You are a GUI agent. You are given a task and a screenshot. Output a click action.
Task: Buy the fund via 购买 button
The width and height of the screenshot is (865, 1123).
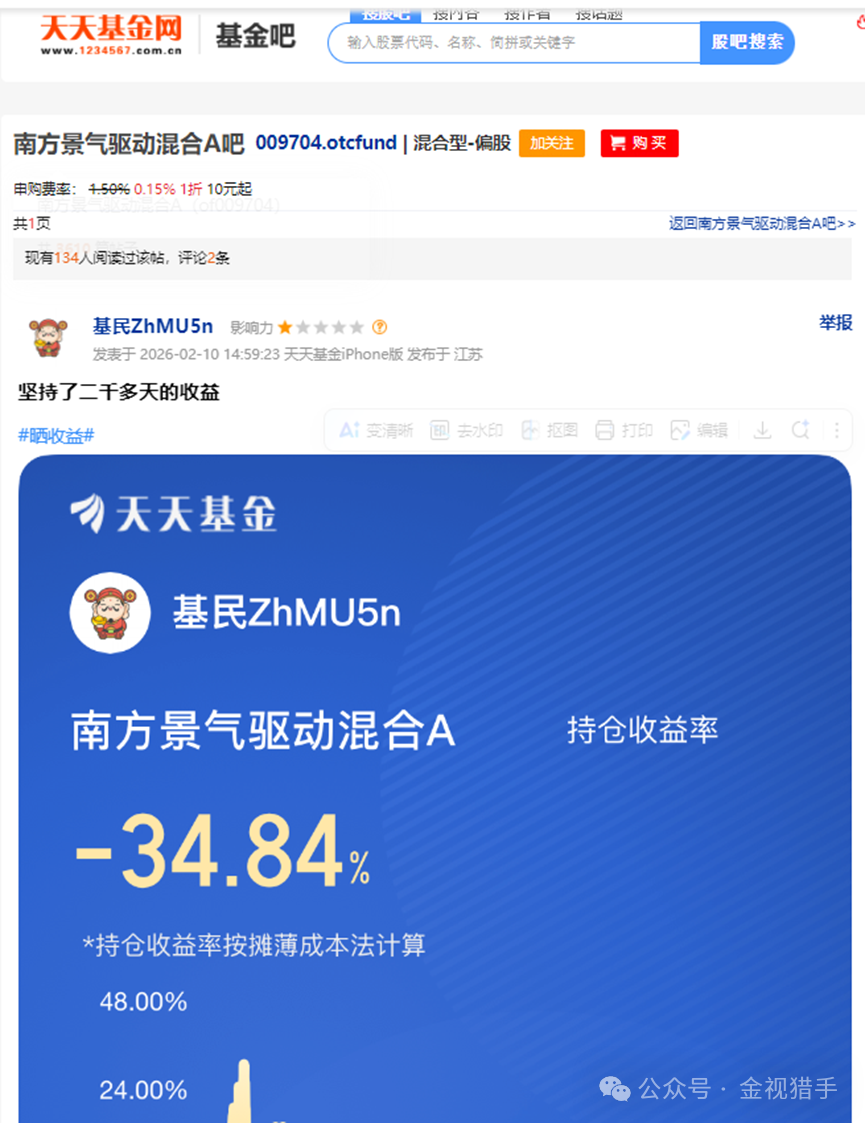[639, 144]
